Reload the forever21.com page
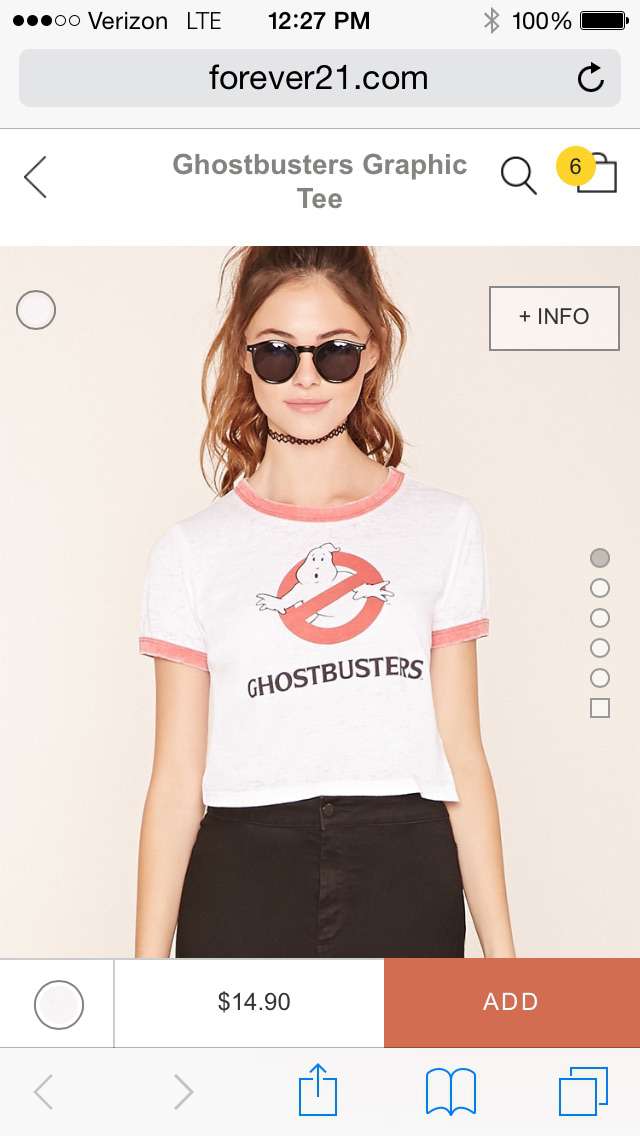The height and width of the screenshot is (1136, 640). tap(591, 78)
